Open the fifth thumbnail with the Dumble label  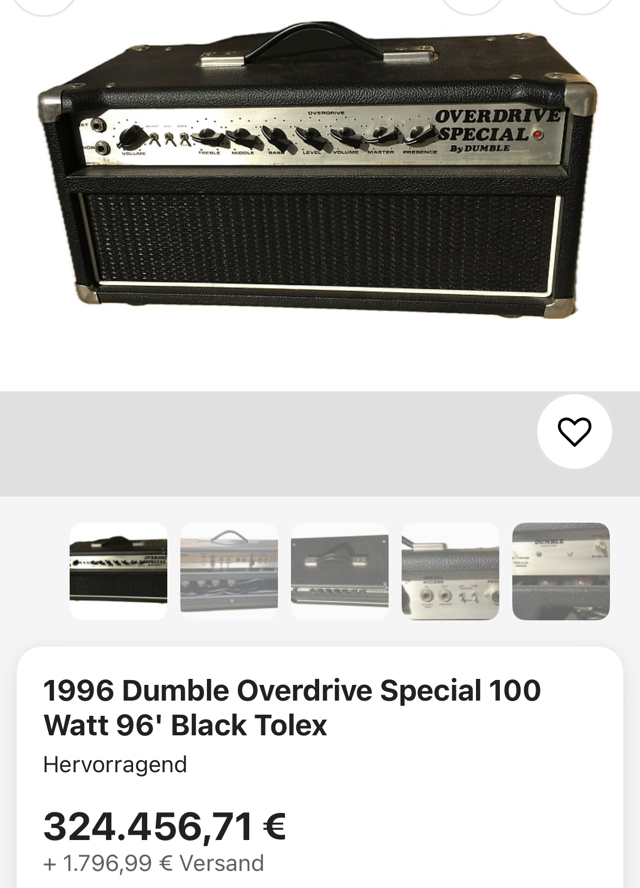[x=561, y=571]
